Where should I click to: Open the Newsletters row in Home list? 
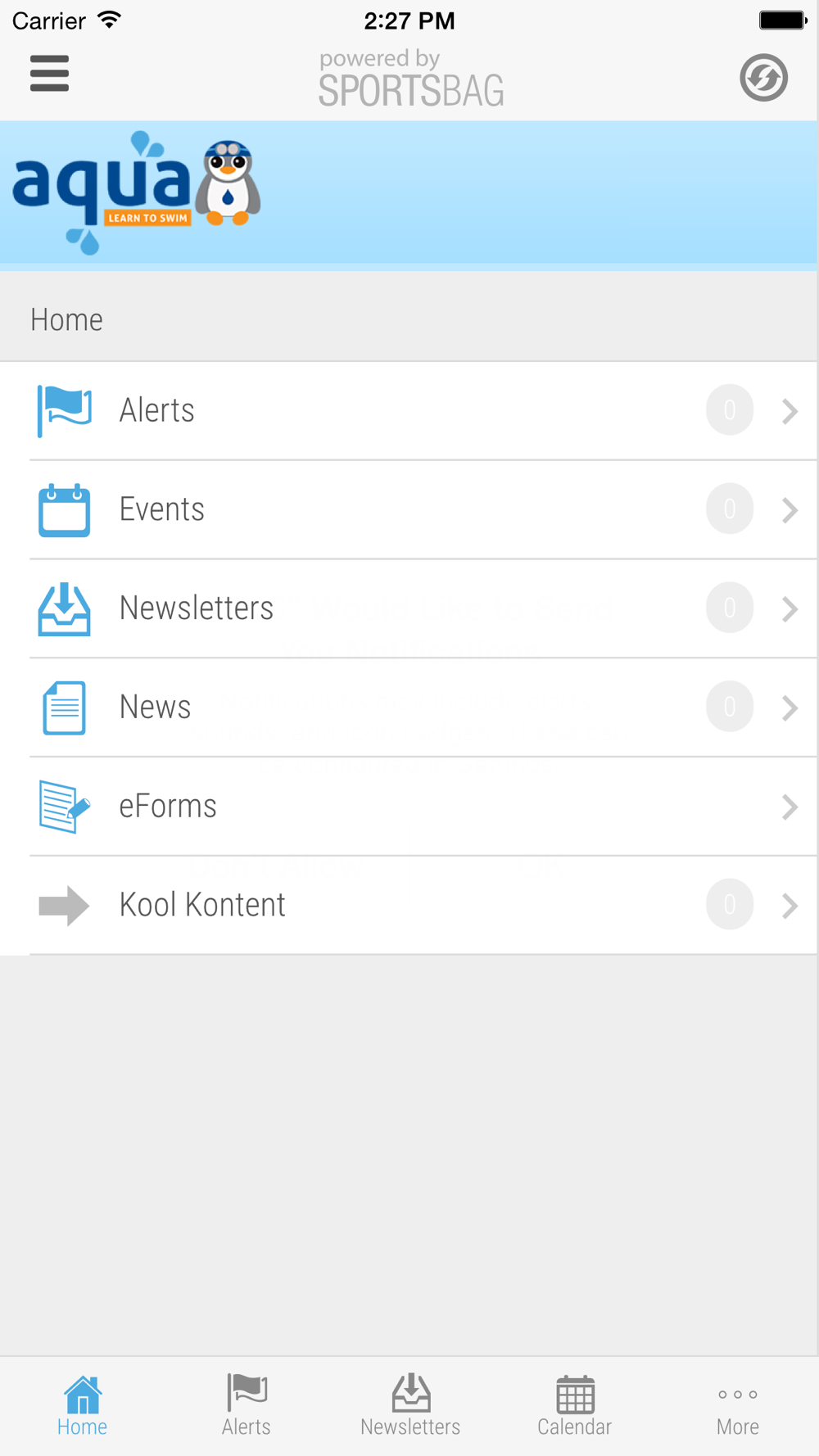point(409,608)
